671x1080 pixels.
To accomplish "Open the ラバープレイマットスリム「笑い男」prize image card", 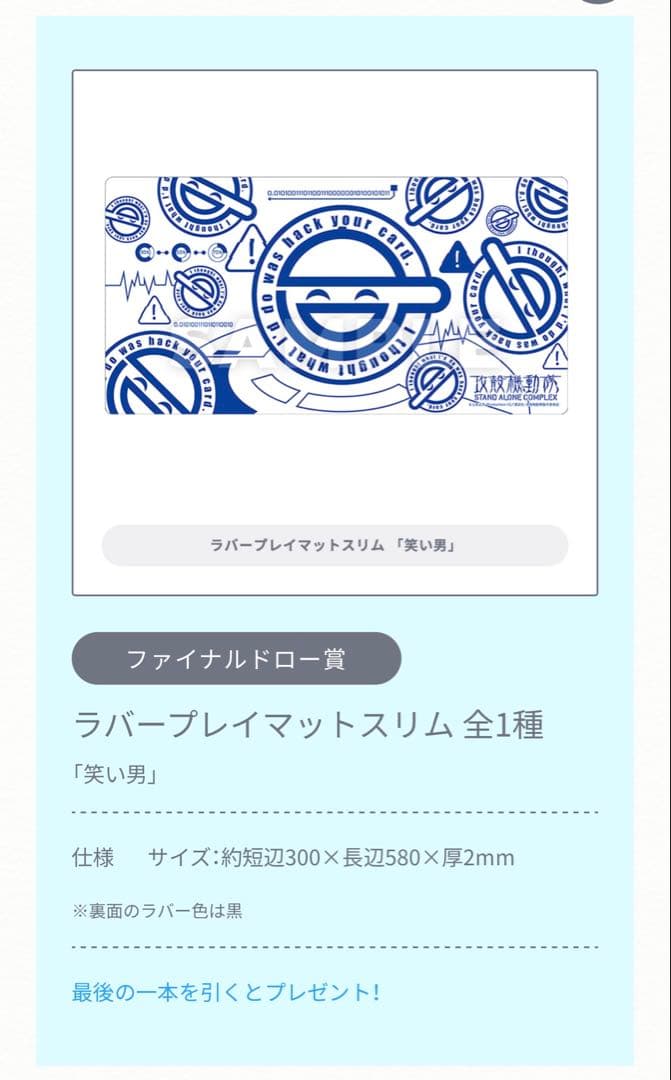I will [335, 296].
